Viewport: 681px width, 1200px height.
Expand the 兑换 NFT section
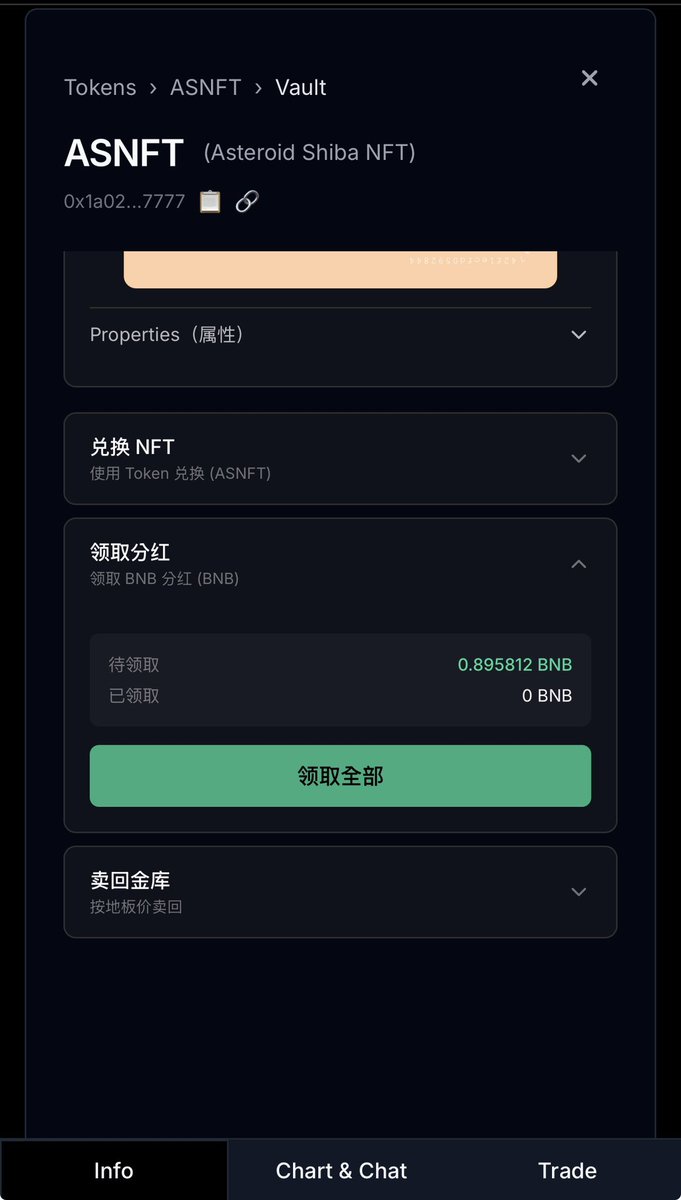click(x=340, y=458)
